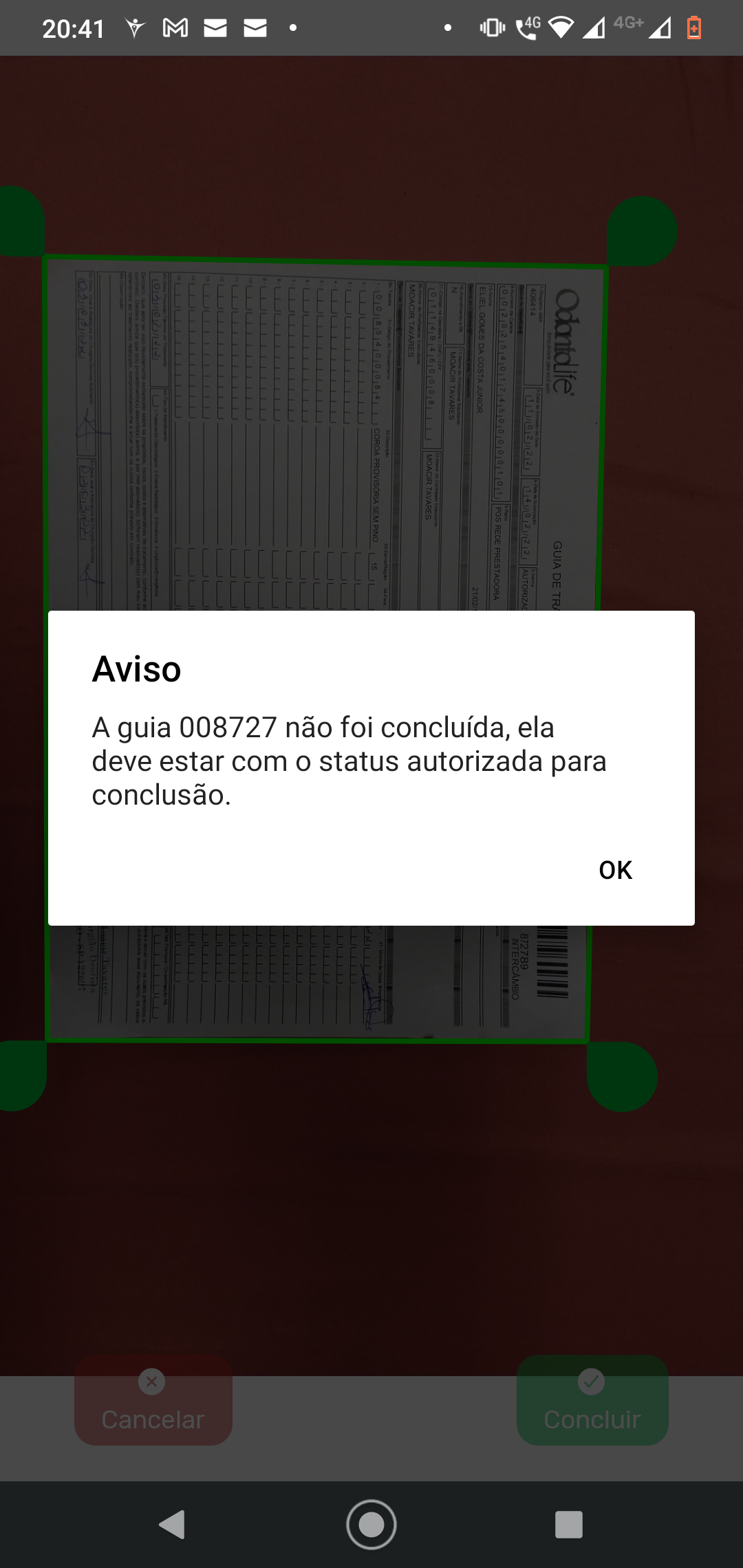Image resolution: width=743 pixels, height=1568 pixels.
Task: Tap the Concluir button
Action: (x=592, y=1400)
